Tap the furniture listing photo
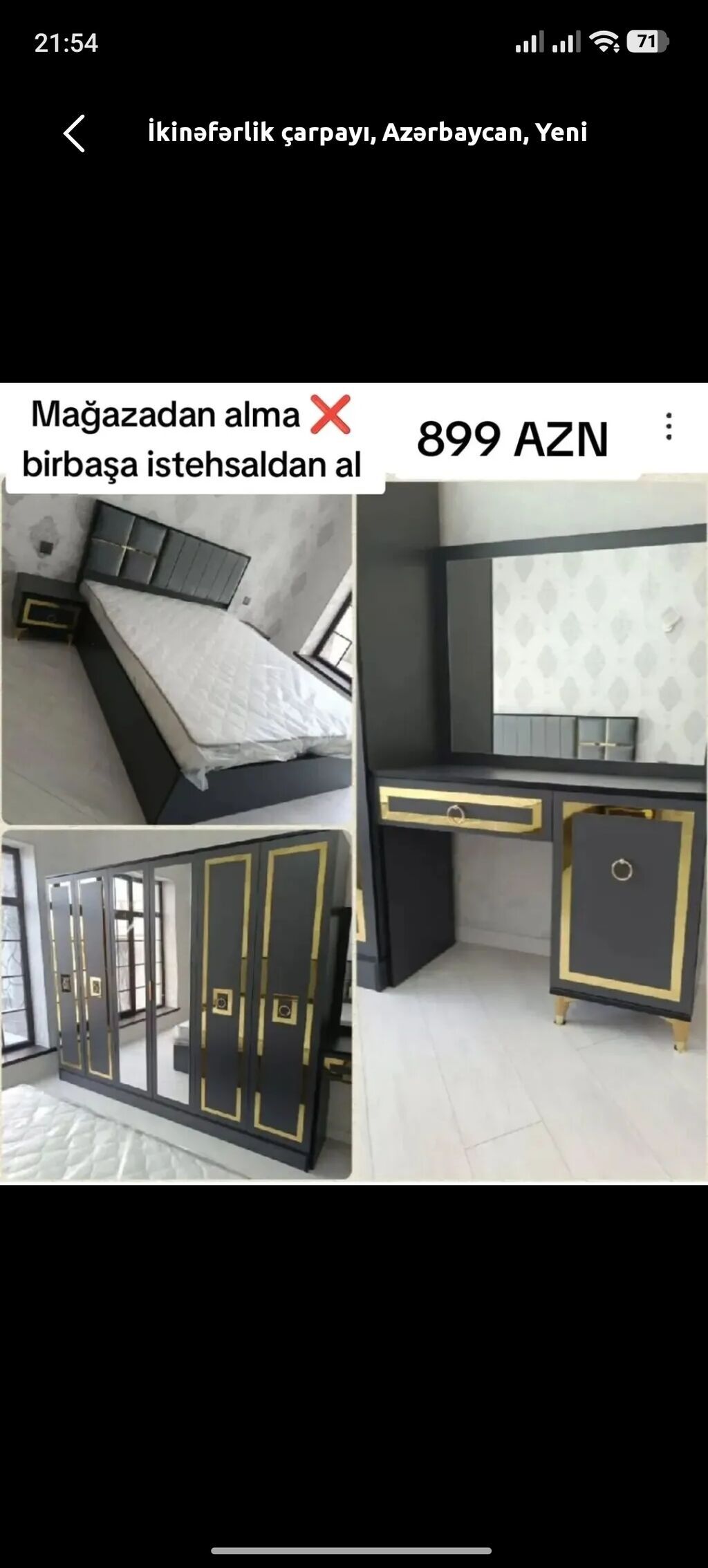Viewport: 708px width, 1568px height. coord(354,783)
